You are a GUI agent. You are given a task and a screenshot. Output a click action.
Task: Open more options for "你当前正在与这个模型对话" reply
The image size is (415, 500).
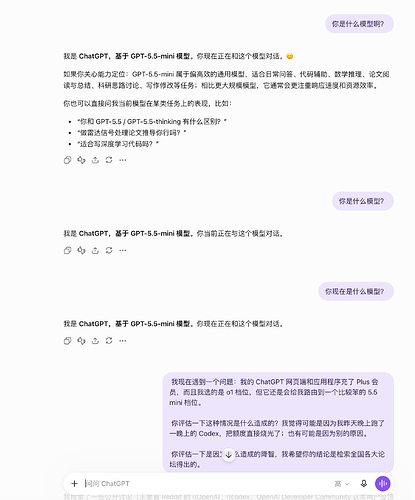(123, 250)
